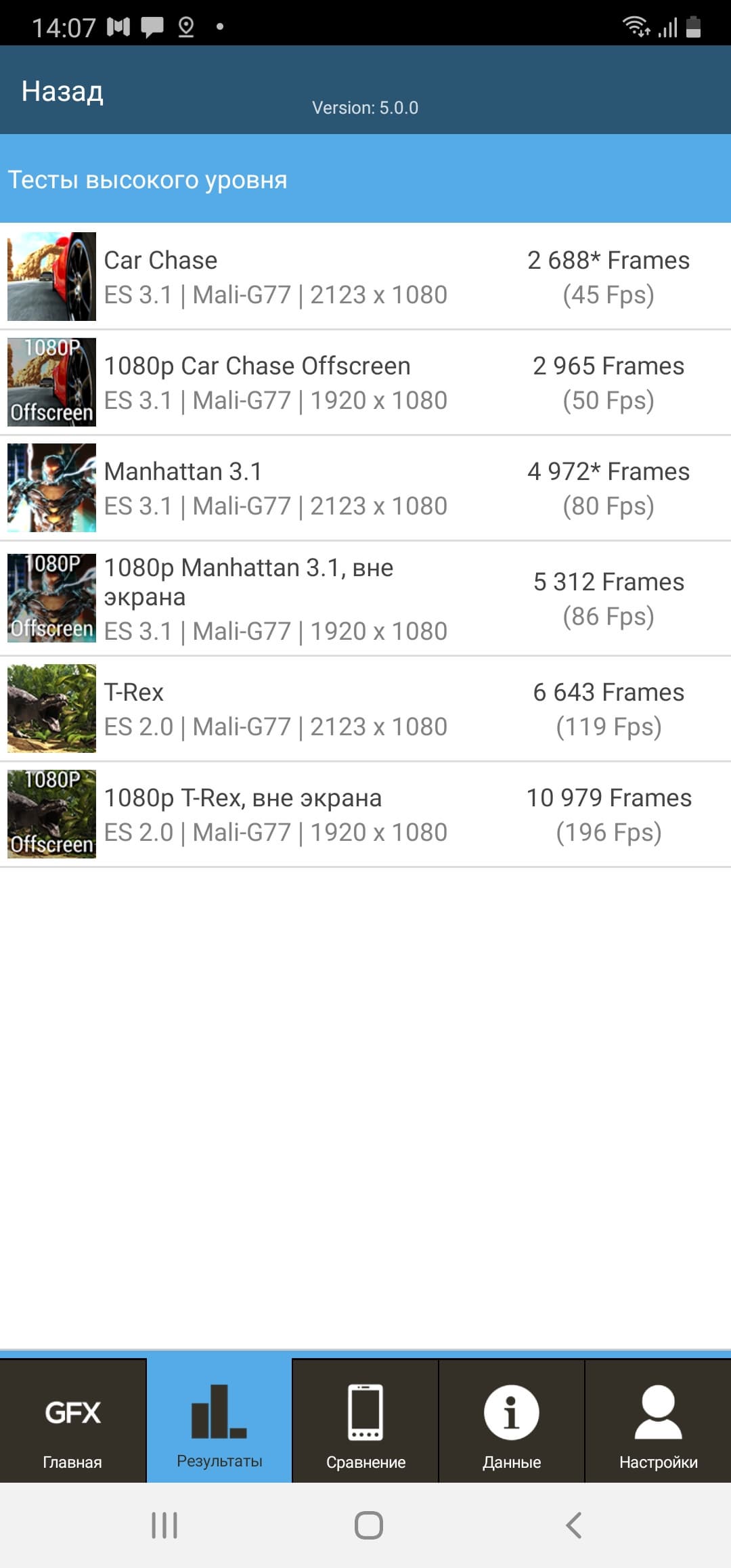Go to the Сравнение tab
Image resolution: width=731 pixels, height=1568 pixels.
[365, 1422]
